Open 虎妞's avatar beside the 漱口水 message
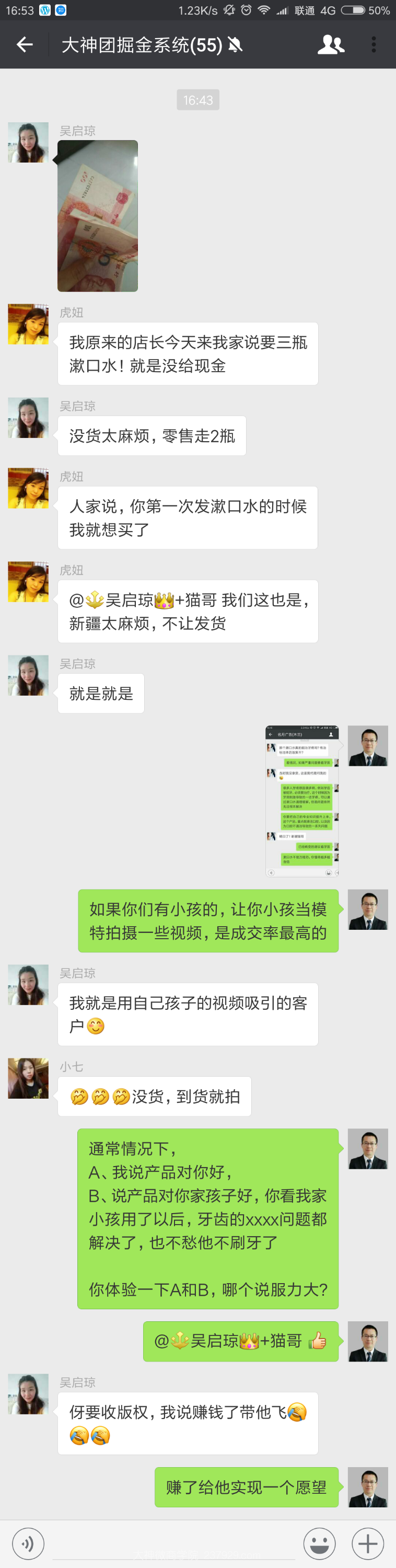 tap(28, 325)
